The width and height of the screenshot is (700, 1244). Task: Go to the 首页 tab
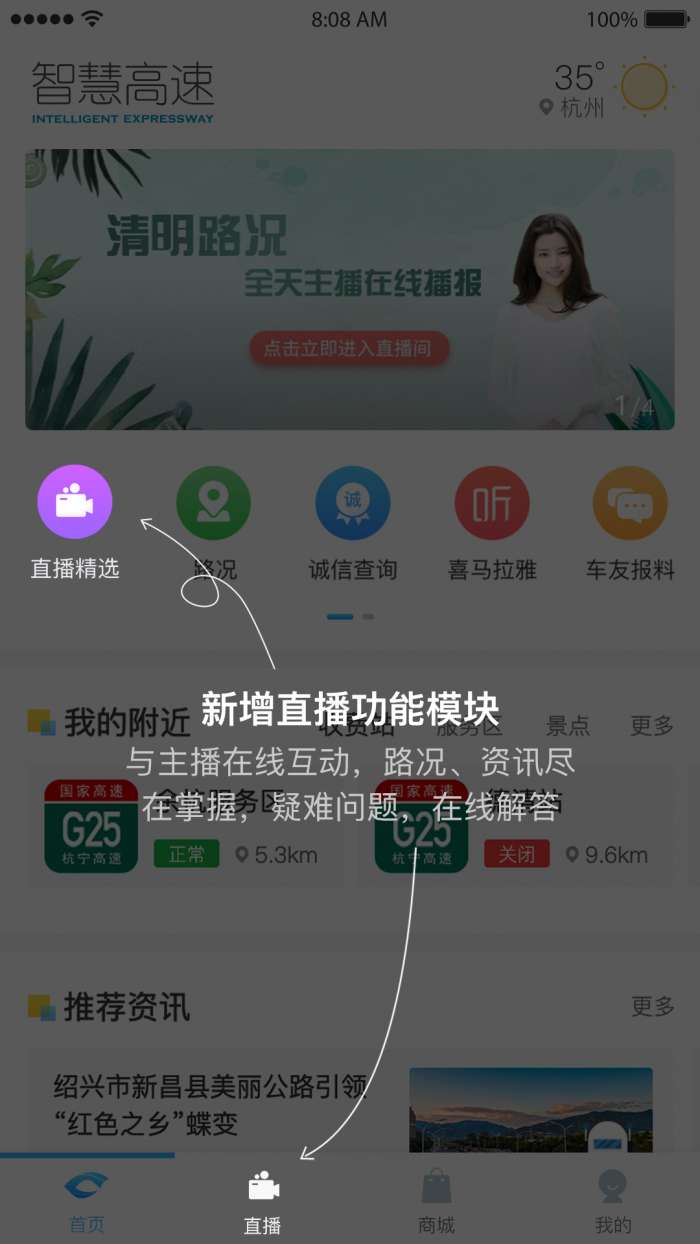coord(87,1200)
